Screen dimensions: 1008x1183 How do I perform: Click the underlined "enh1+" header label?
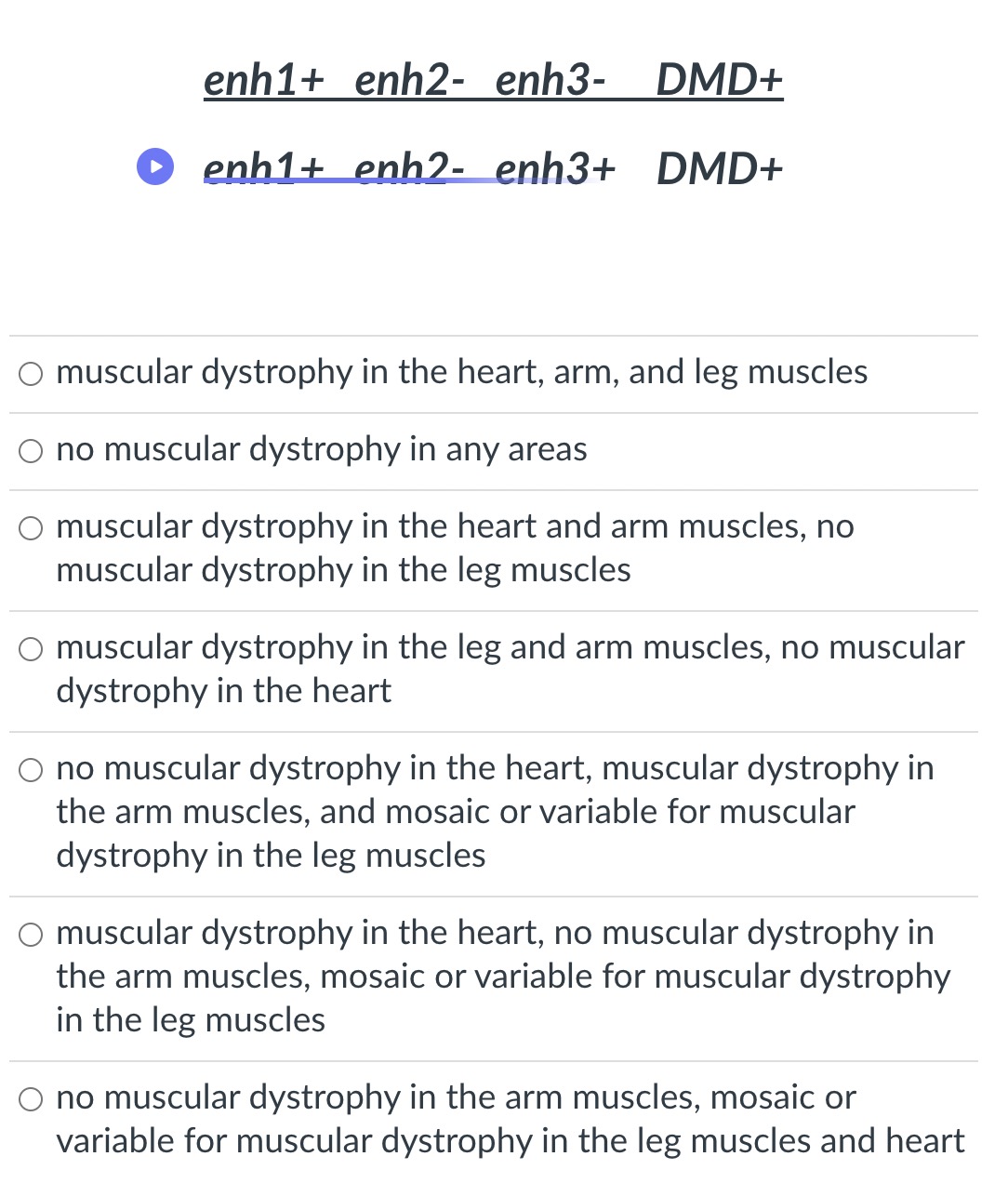(264, 80)
